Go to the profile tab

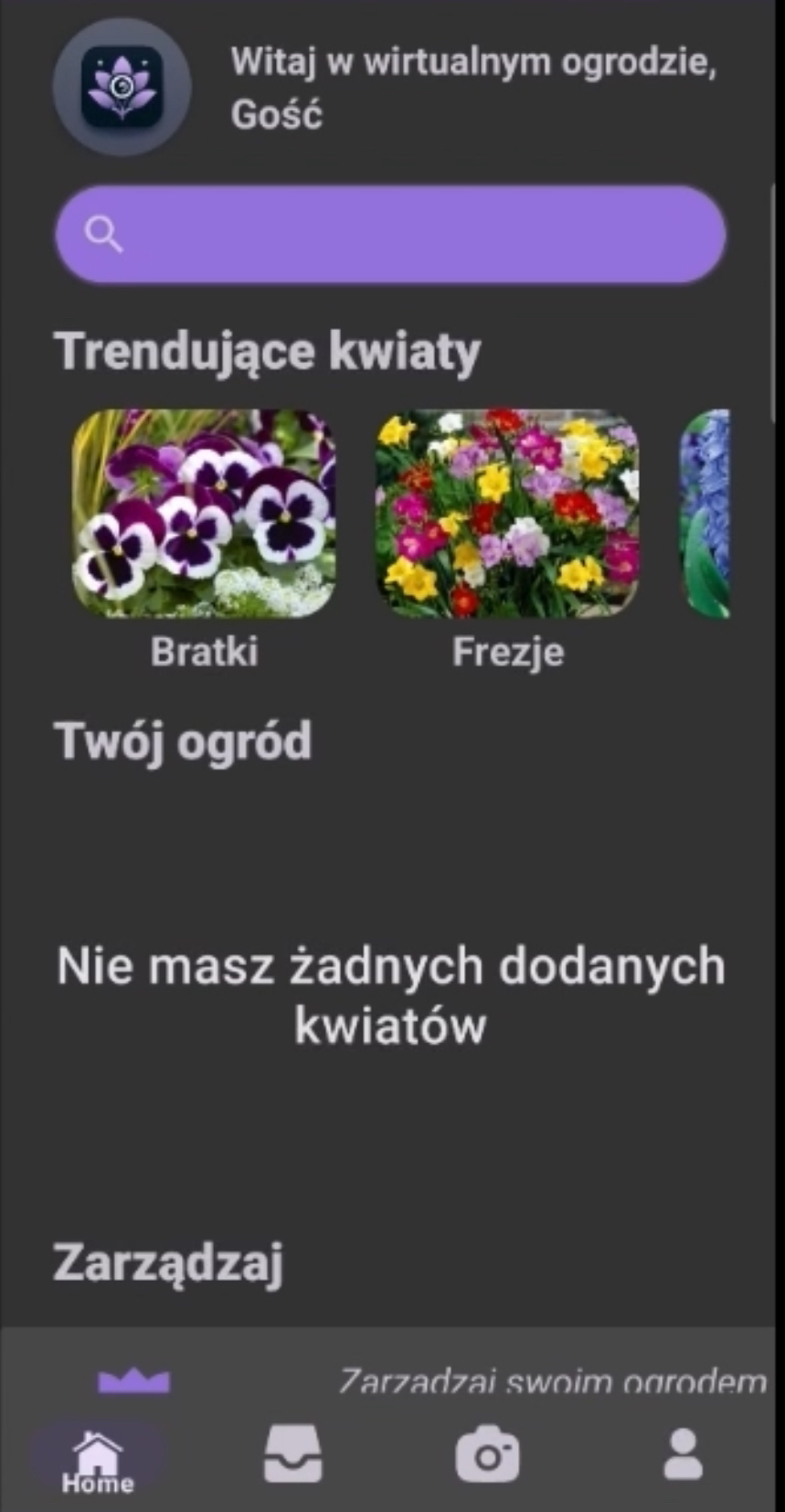point(682,1453)
